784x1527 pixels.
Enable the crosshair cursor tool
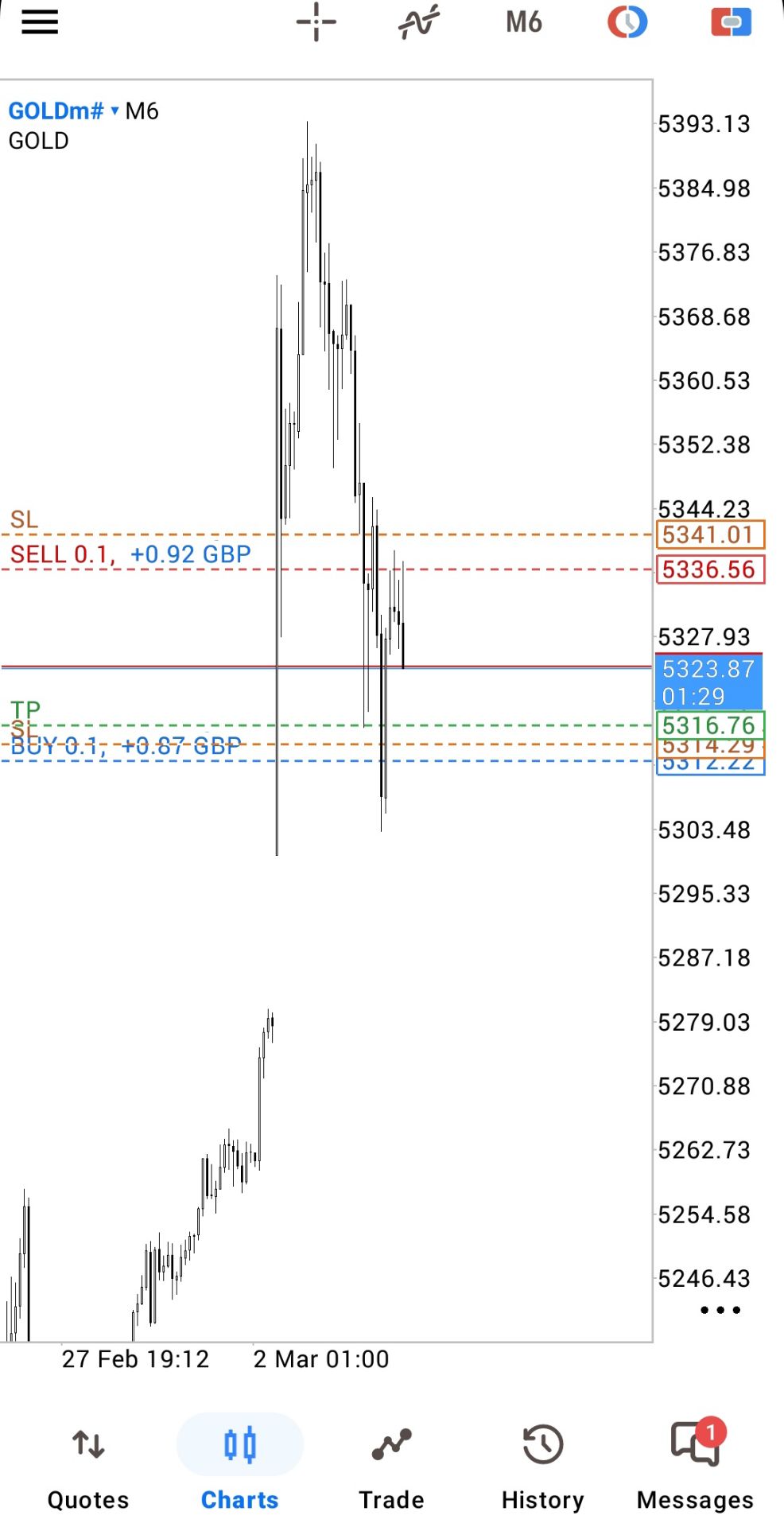[x=316, y=22]
